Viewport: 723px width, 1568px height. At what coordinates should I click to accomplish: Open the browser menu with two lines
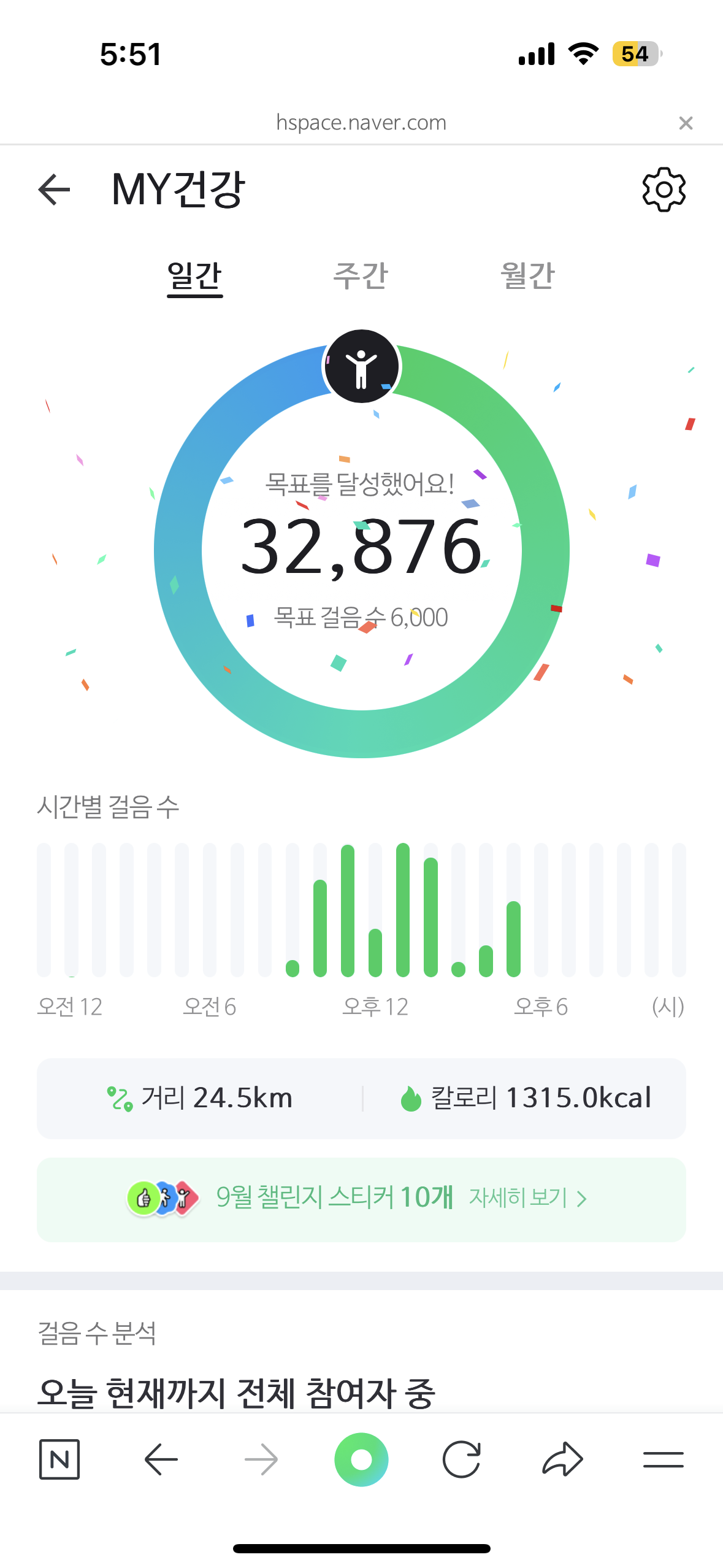coord(663,1459)
